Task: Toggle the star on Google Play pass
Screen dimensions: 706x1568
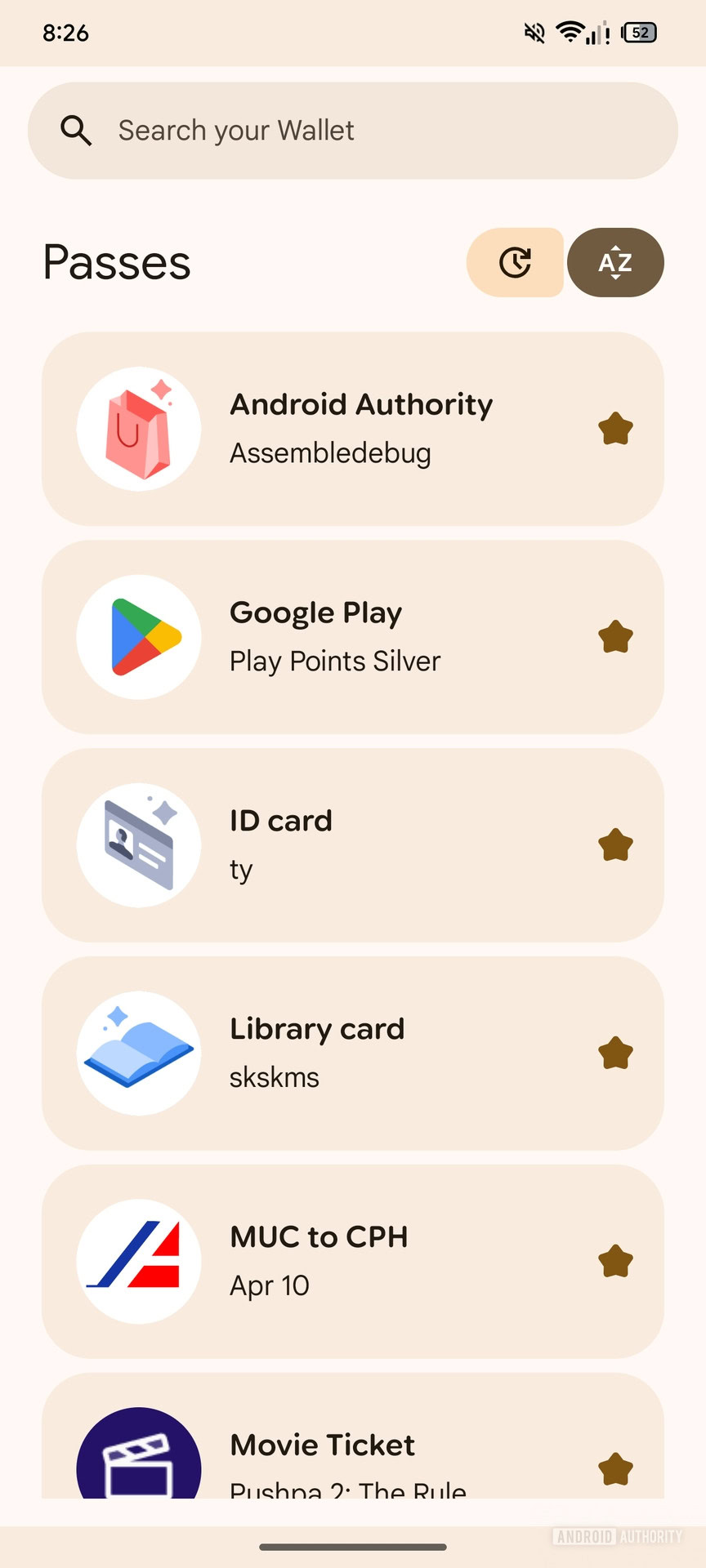Action: (x=616, y=638)
